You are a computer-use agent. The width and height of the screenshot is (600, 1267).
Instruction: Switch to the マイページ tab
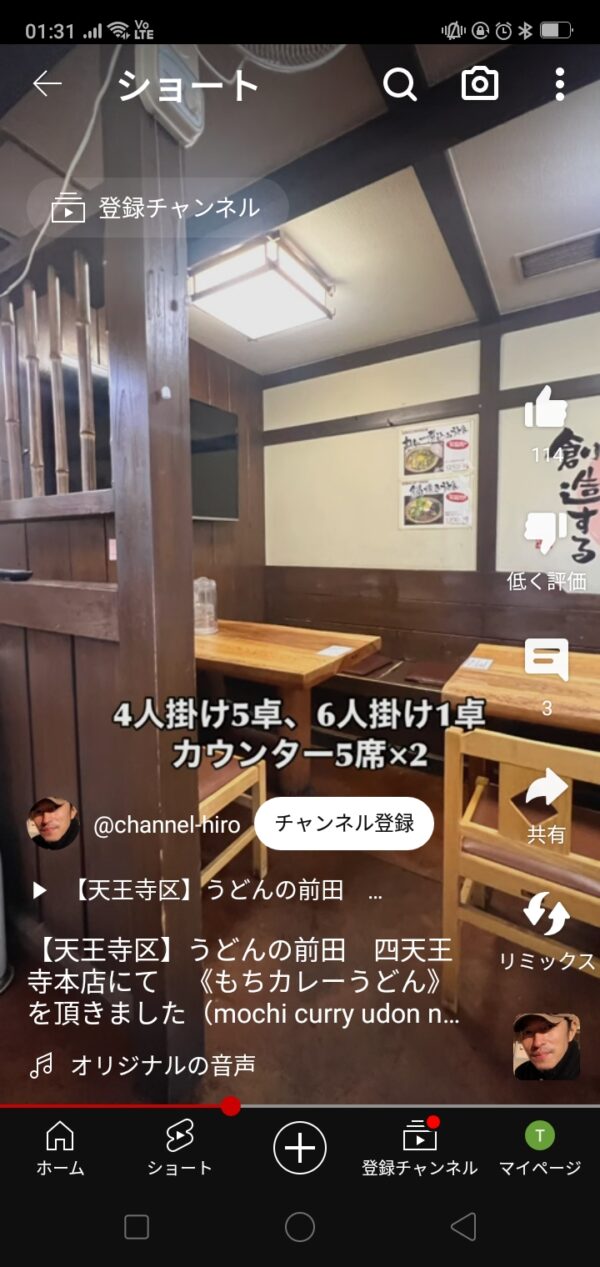(539, 1147)
